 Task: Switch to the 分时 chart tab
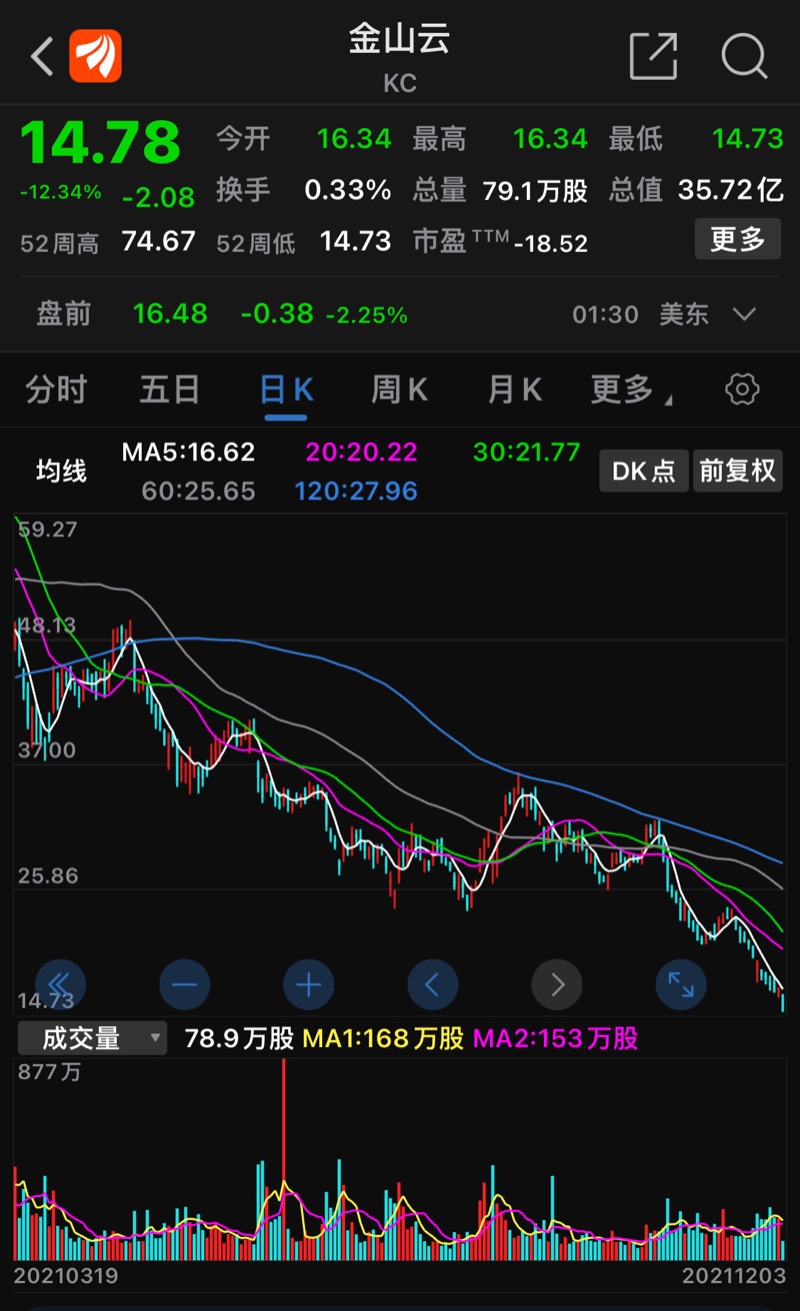[x=57, y=389]
